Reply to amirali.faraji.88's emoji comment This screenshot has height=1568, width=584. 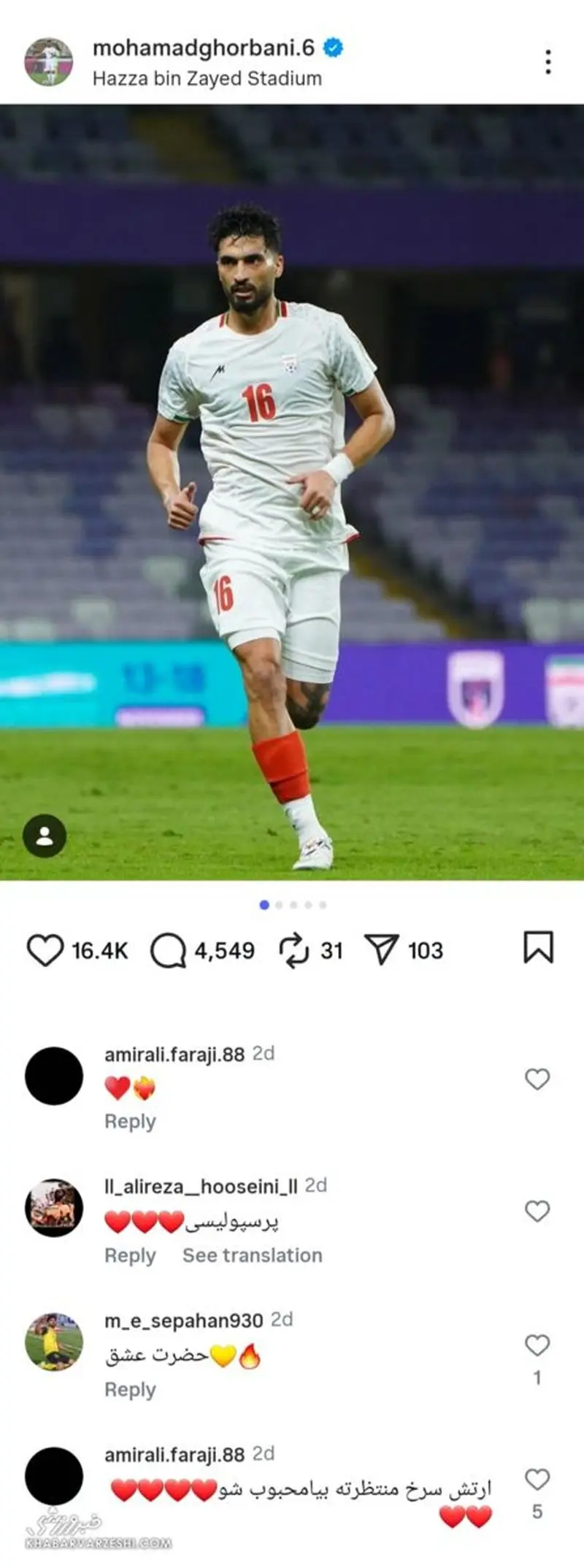pos(130,1121)
